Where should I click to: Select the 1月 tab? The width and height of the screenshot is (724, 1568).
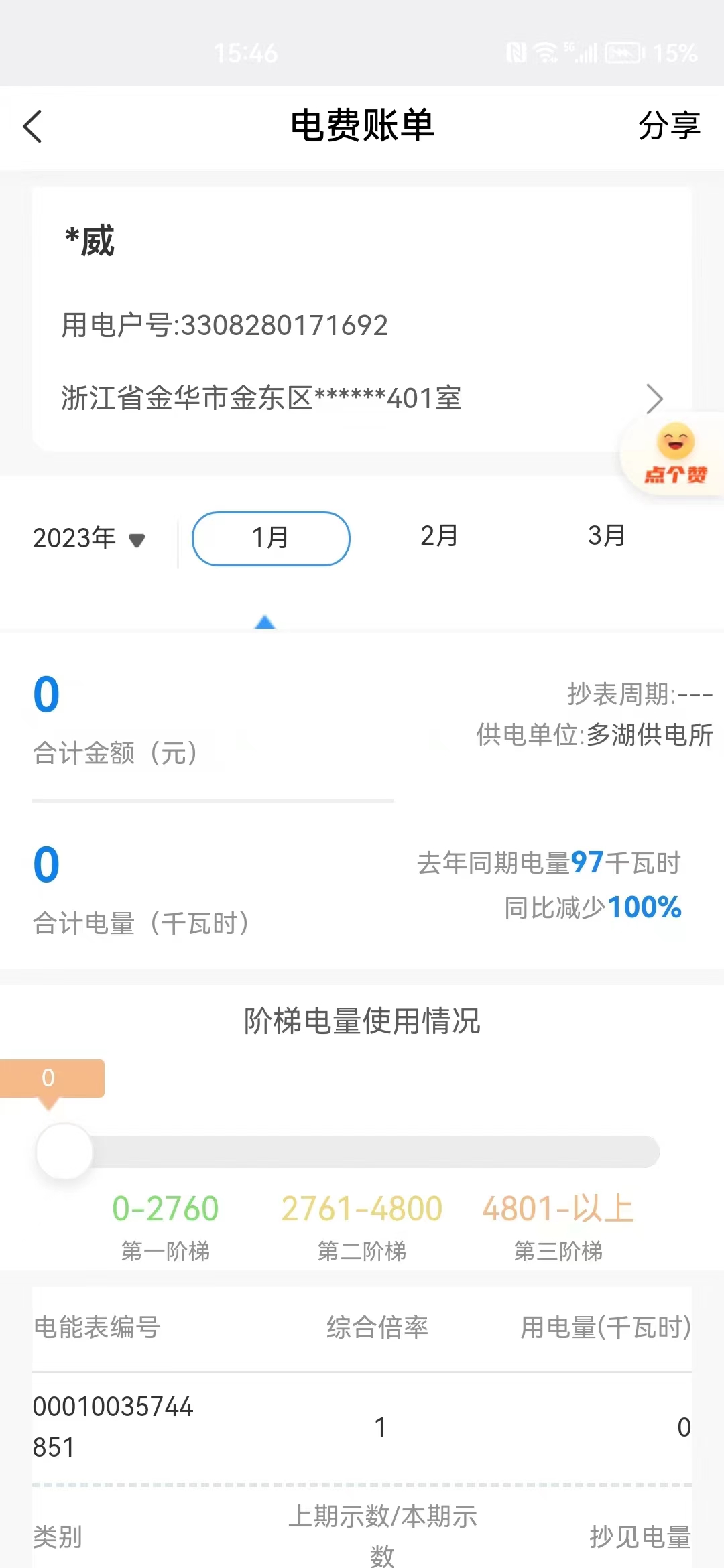coord(271,538)
